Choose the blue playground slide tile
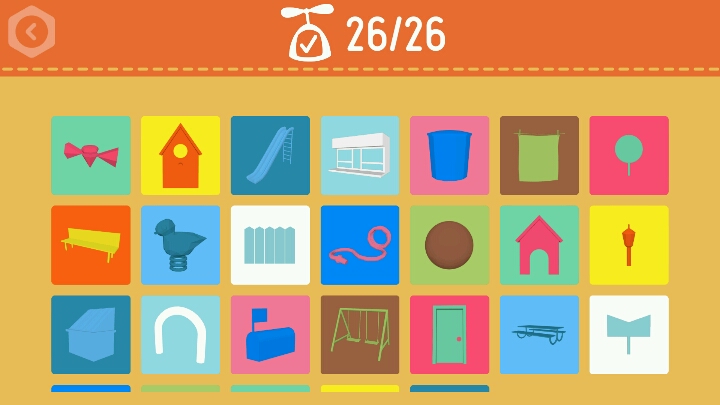 click(270, 155)
